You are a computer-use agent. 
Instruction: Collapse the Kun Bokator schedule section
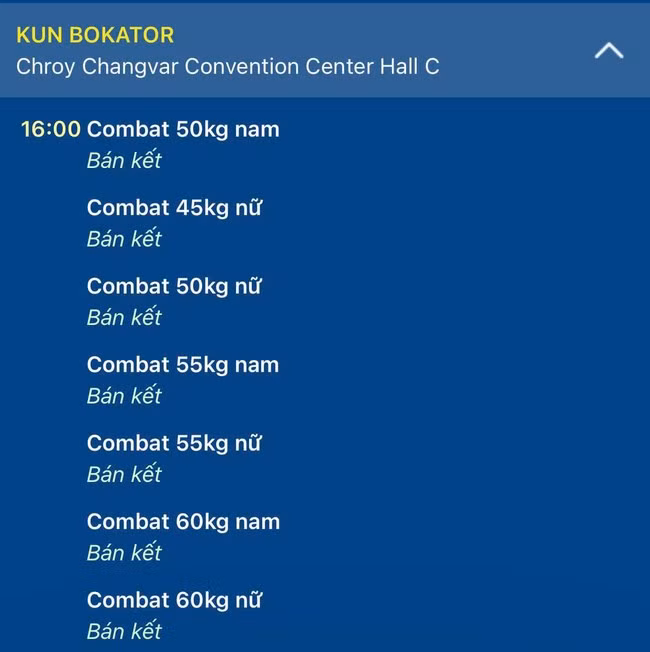coord(608,50)
